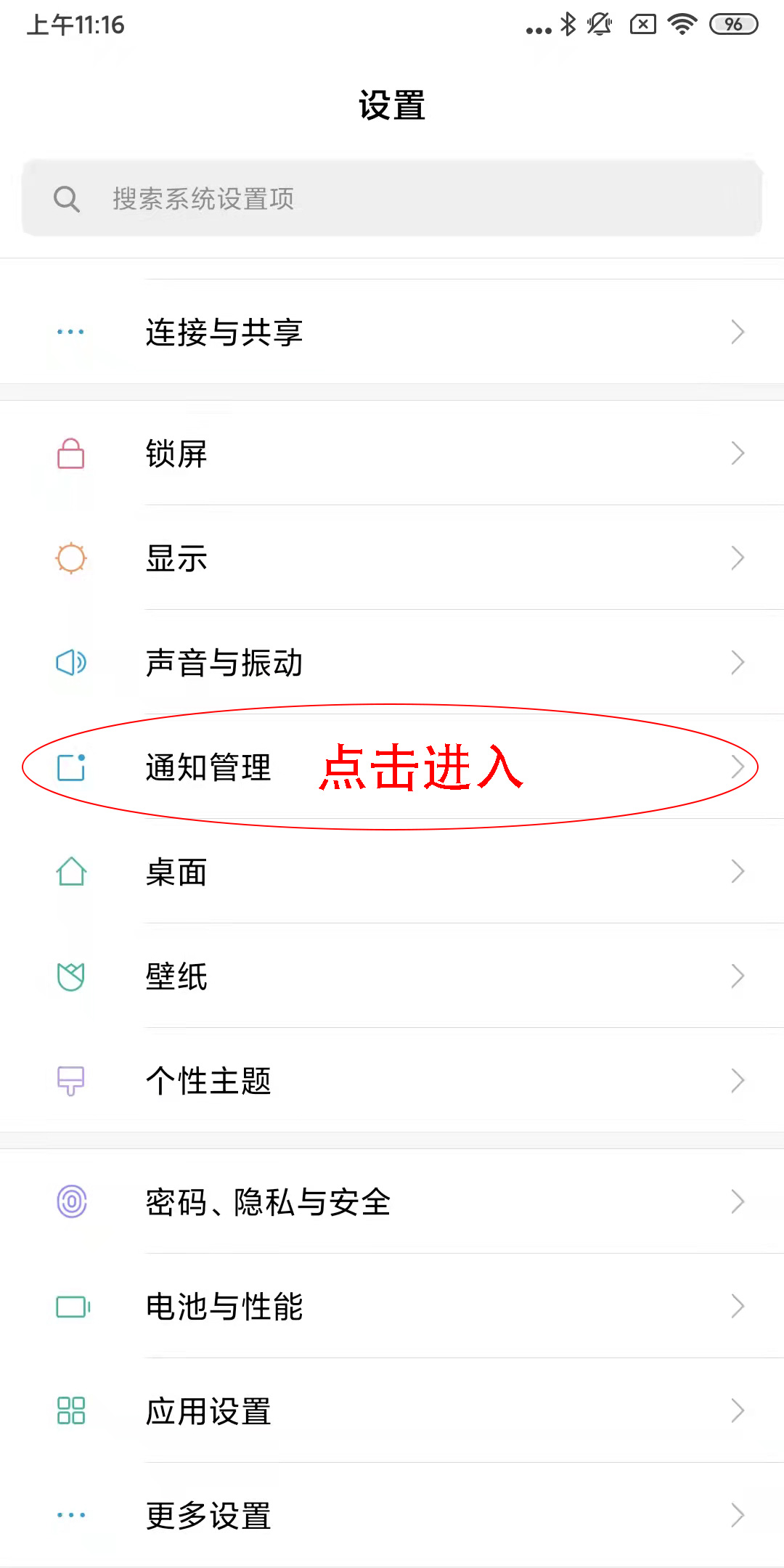The image size is (784, 1568).
Task: Open 应用设置
Action: click(392, 1411)
